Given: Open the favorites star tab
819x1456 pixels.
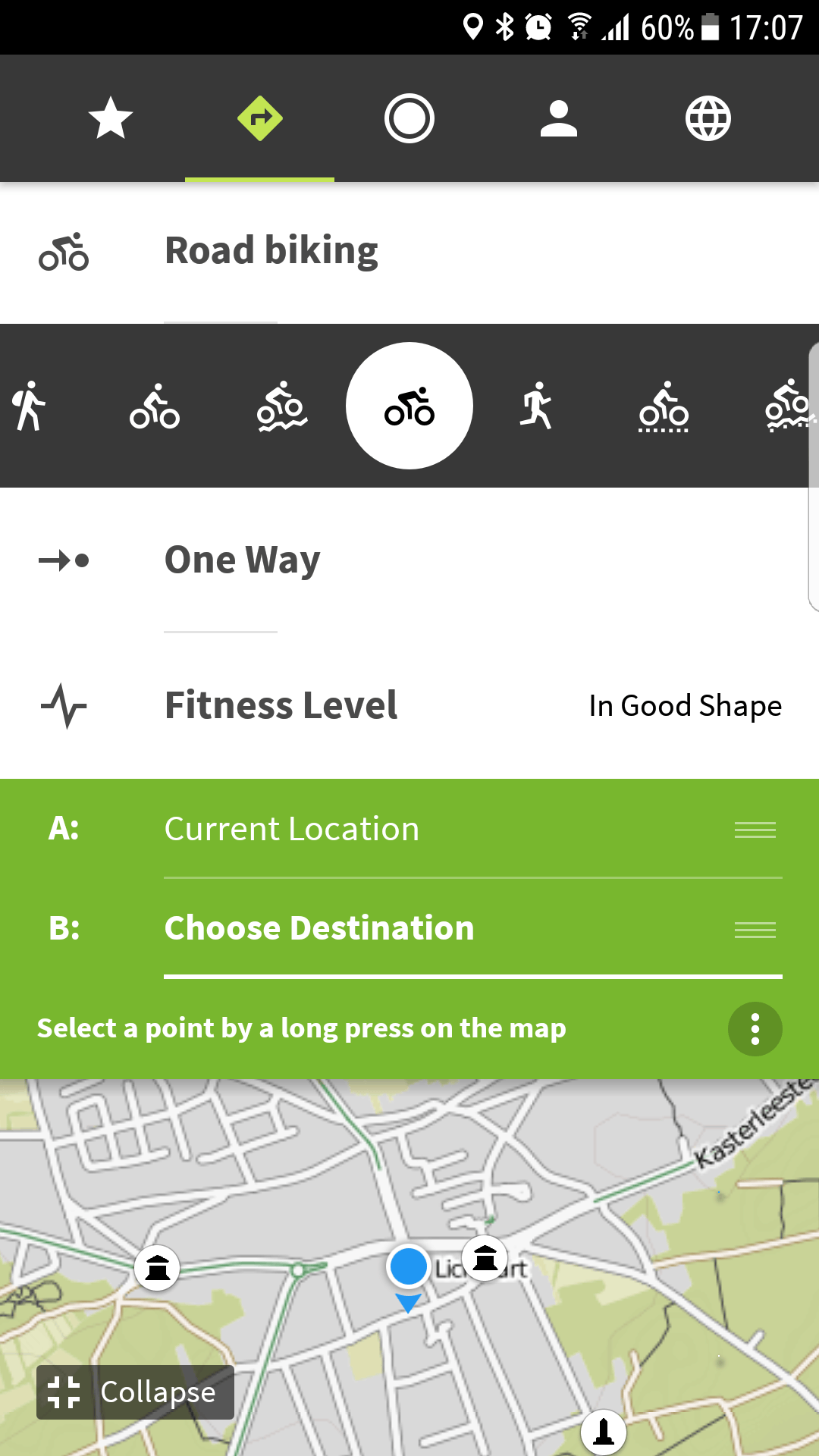Looking at the screenshot, I should click(x=111, y=118).
